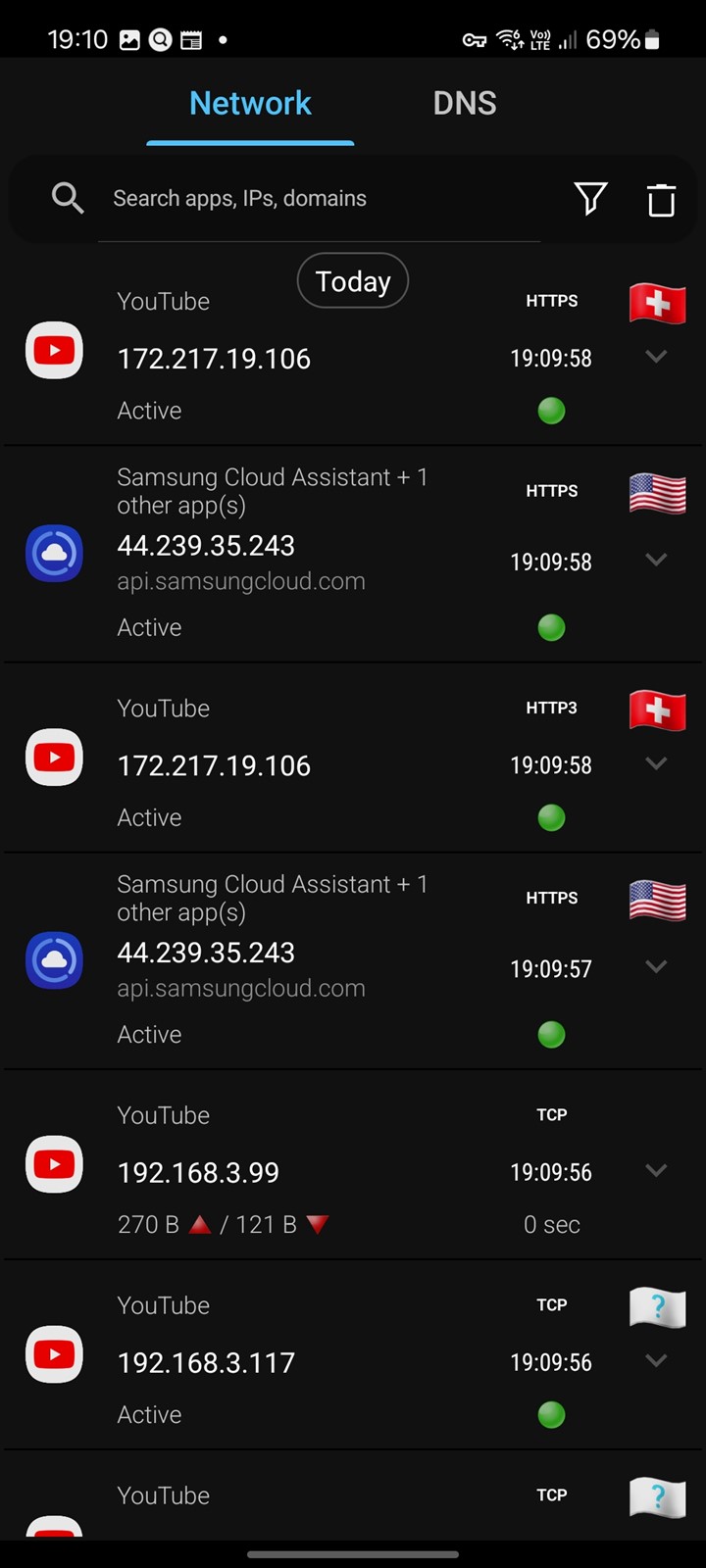Expand the YouTube 192.168.3.117 chevron
This screenshot has width=706, height=1568.
(656, 1361)
